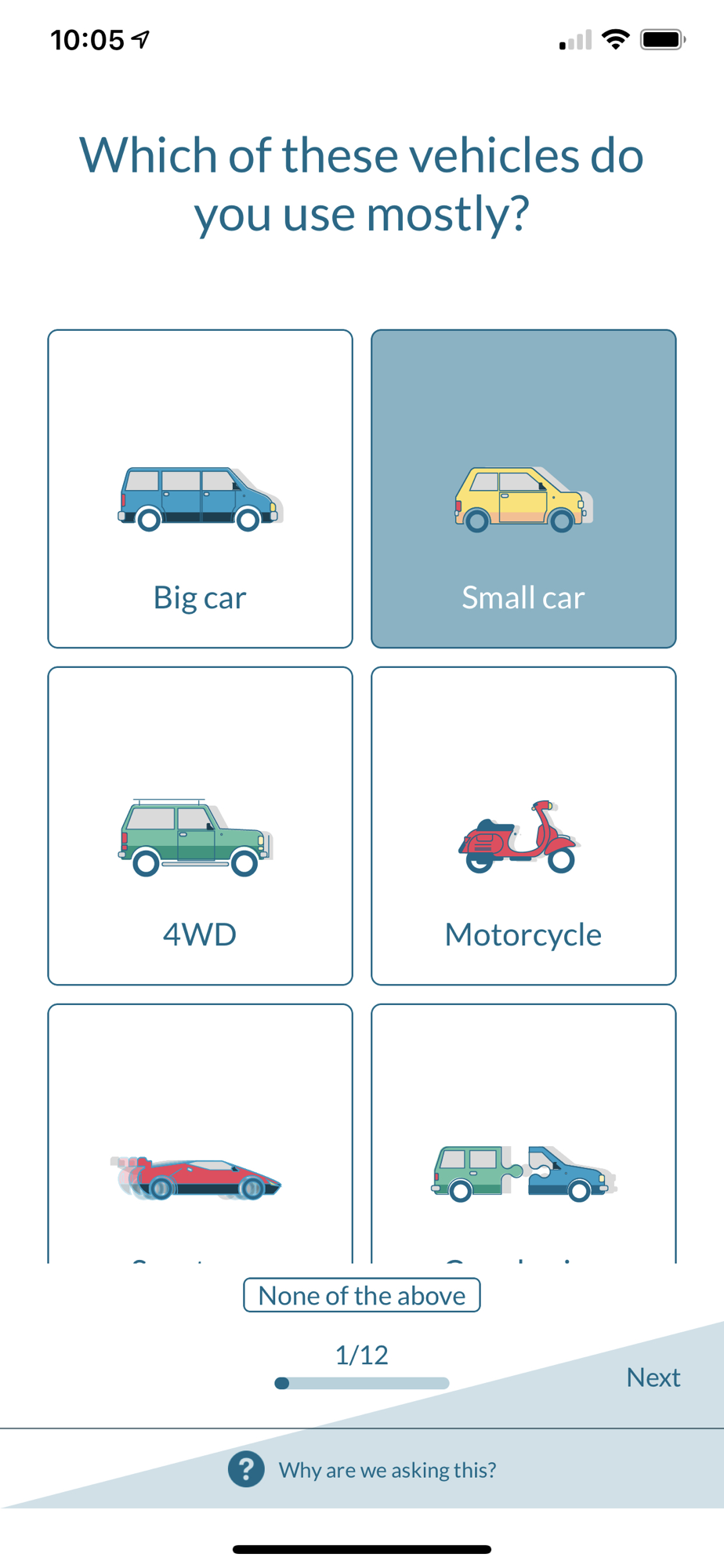Tap None of the above
The width and height of the screenshot is (724, 1568).
[362, 1295]
